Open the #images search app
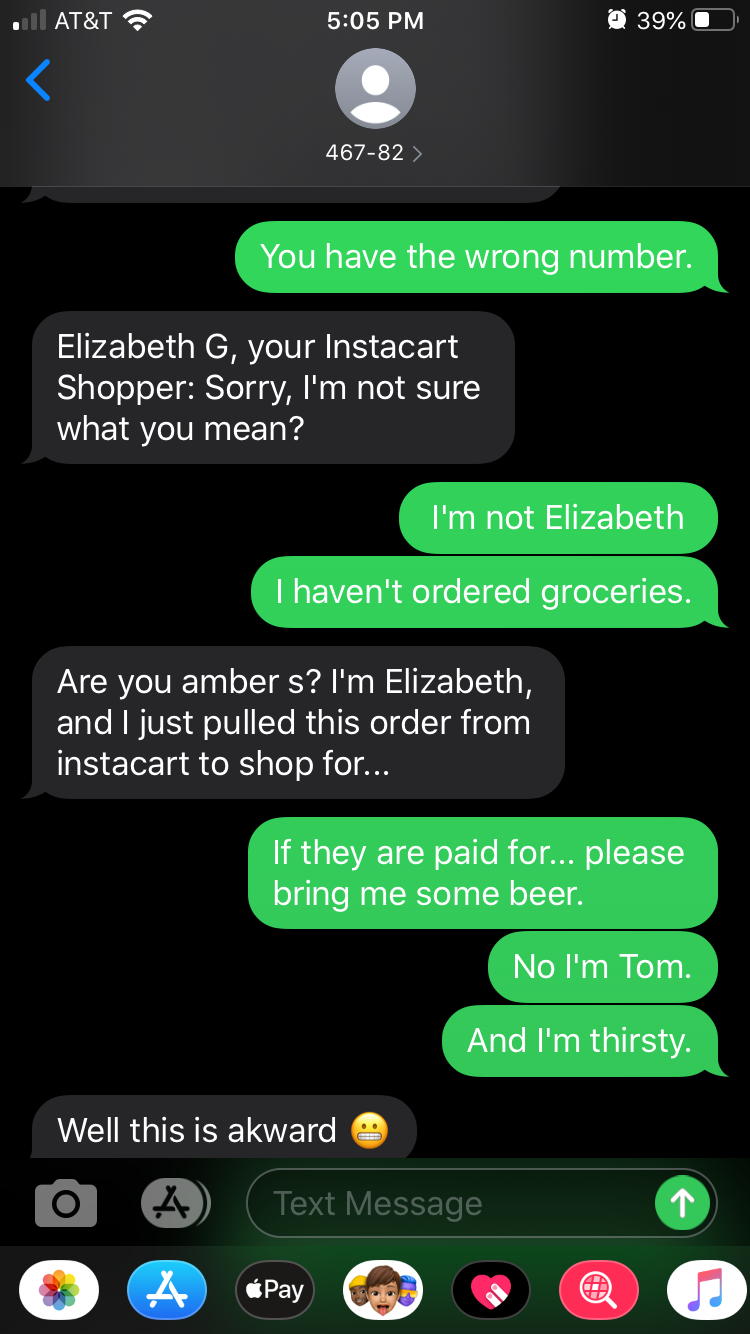 coord(599,1290)
